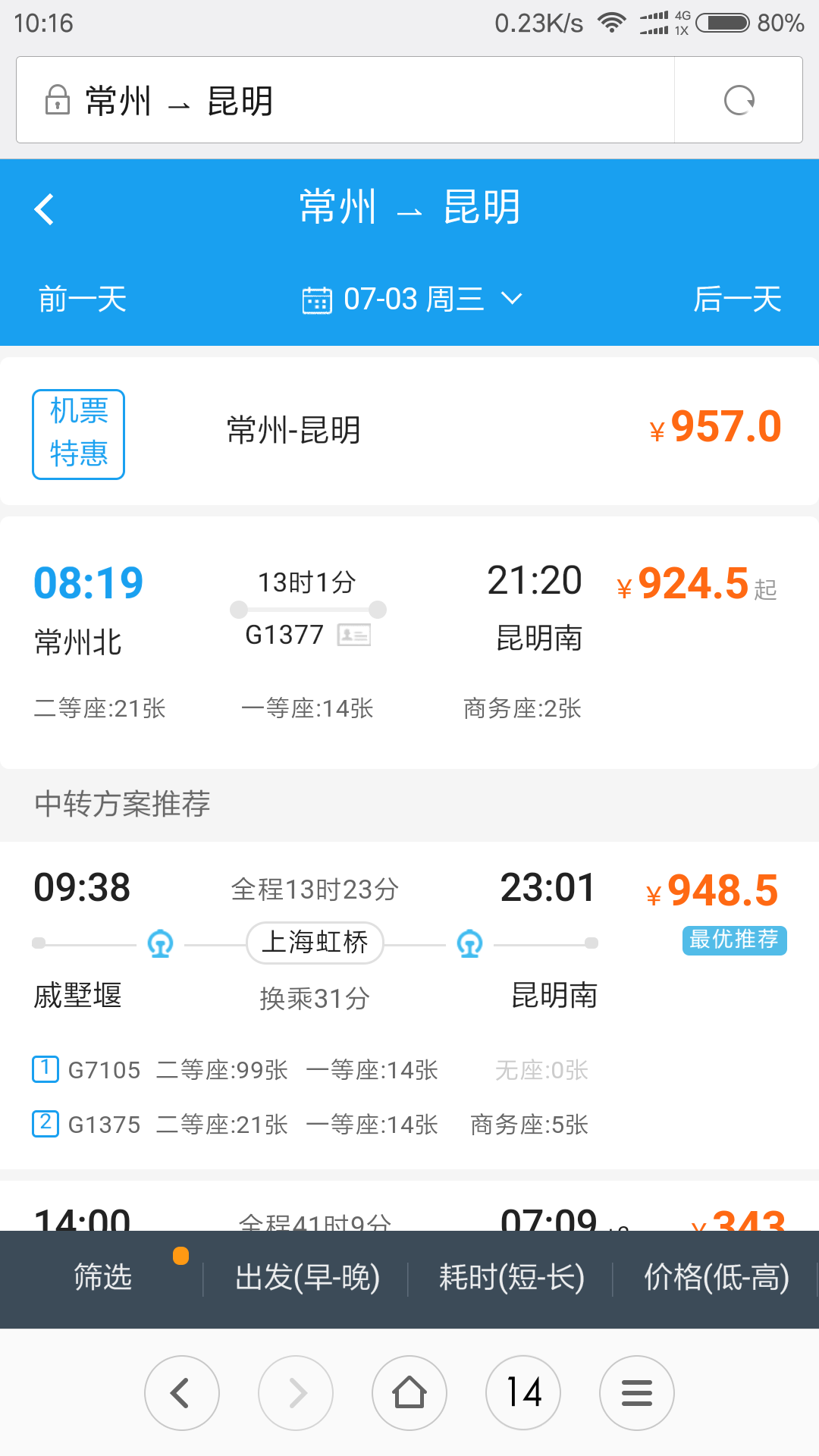This screenshot has width=819, height=1456.
Task: Open the browser hamburger menu
Action: coord(637,1393)
